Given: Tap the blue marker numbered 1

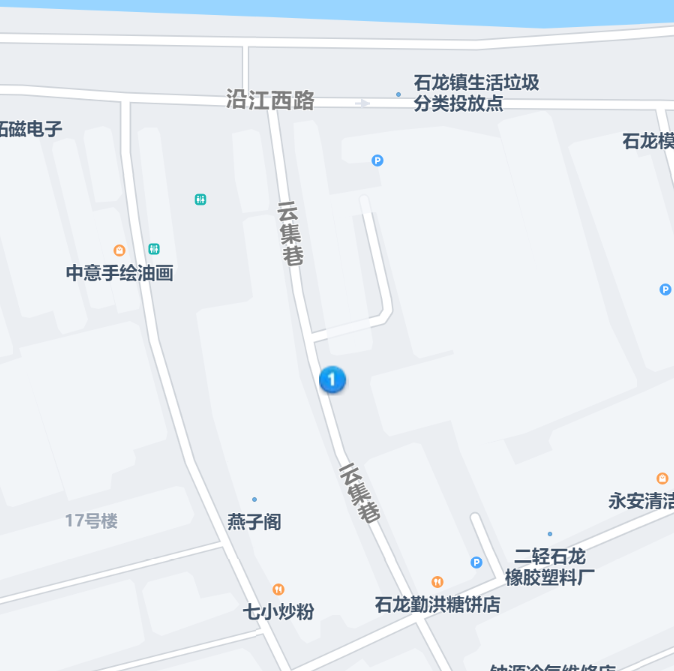Looking at the screenshot, I should point(332,380).
